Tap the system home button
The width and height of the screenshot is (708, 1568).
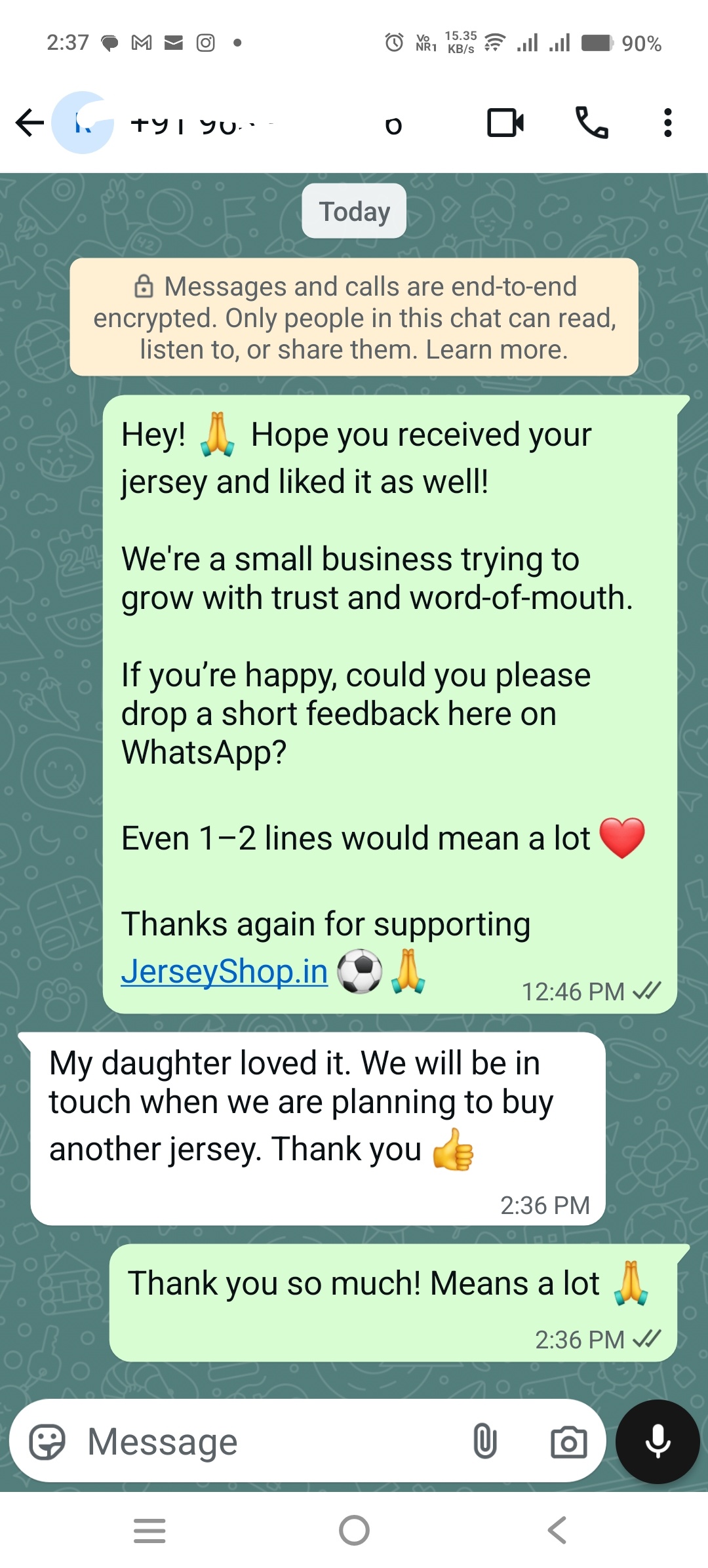click(x=354, y=1531)
